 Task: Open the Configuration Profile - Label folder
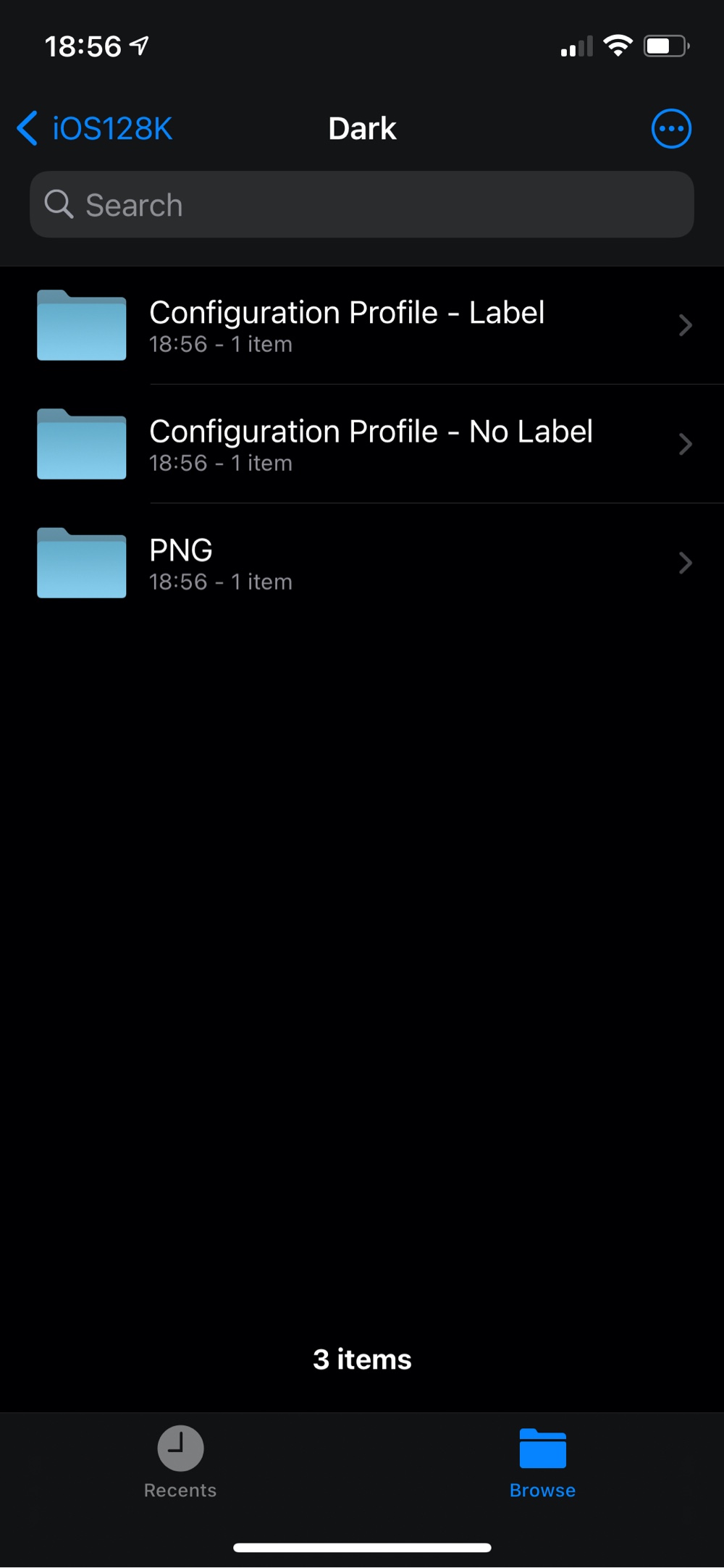(362, 325)
